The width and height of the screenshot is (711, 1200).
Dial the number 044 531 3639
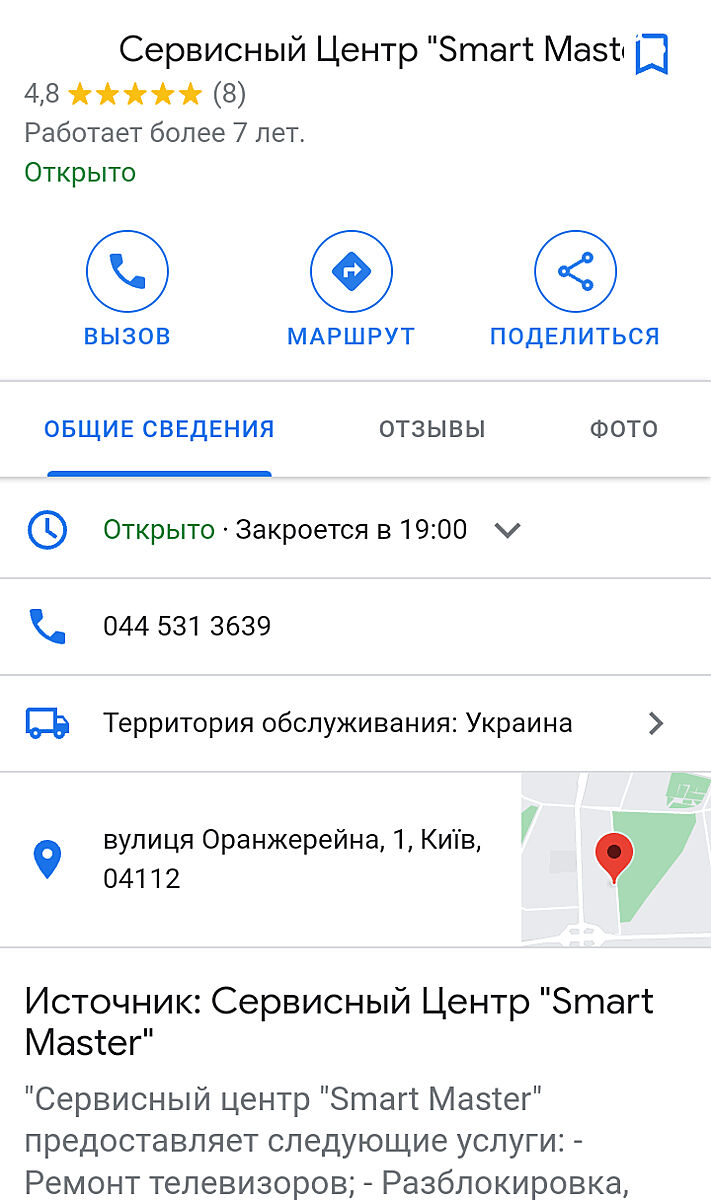pos(187,627)
